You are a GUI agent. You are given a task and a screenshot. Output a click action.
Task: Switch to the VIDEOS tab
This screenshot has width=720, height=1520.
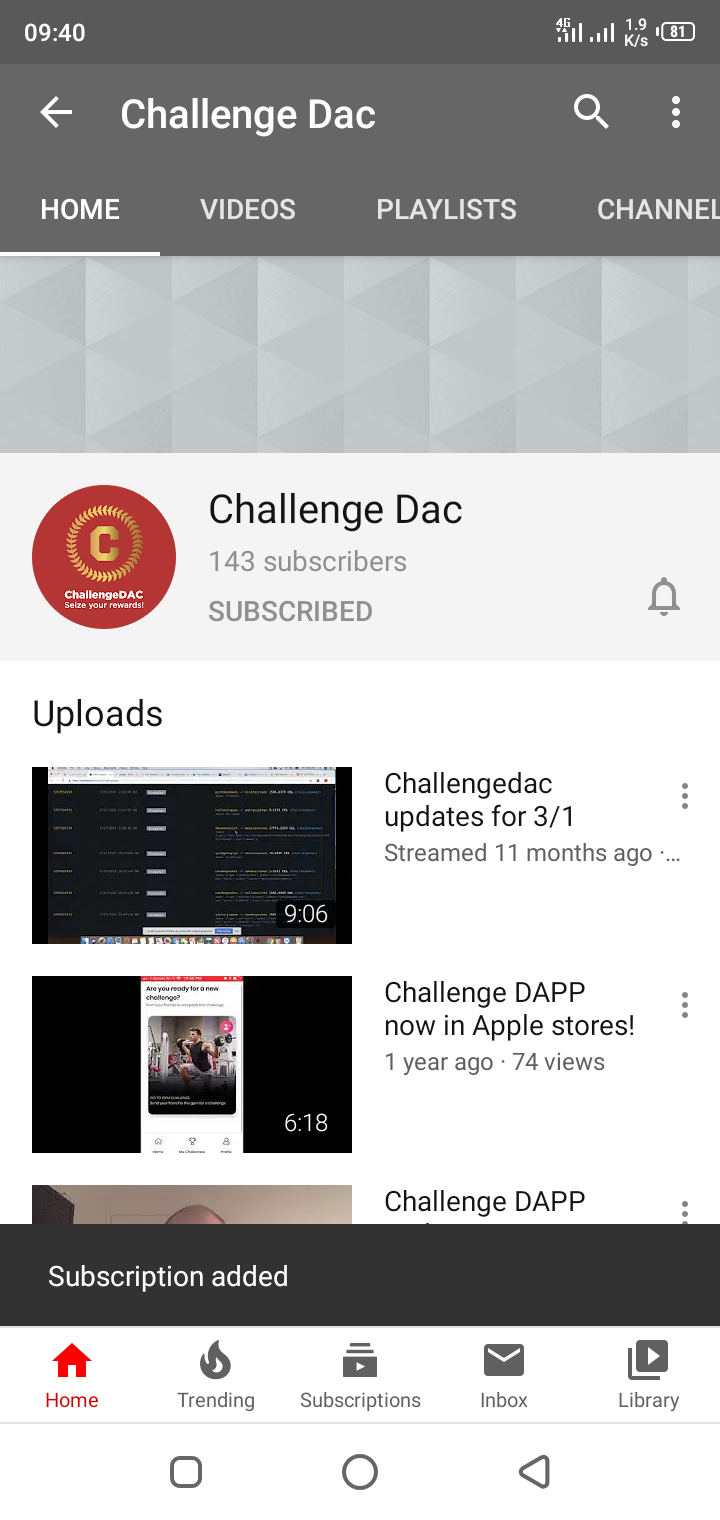click(247, 209)
